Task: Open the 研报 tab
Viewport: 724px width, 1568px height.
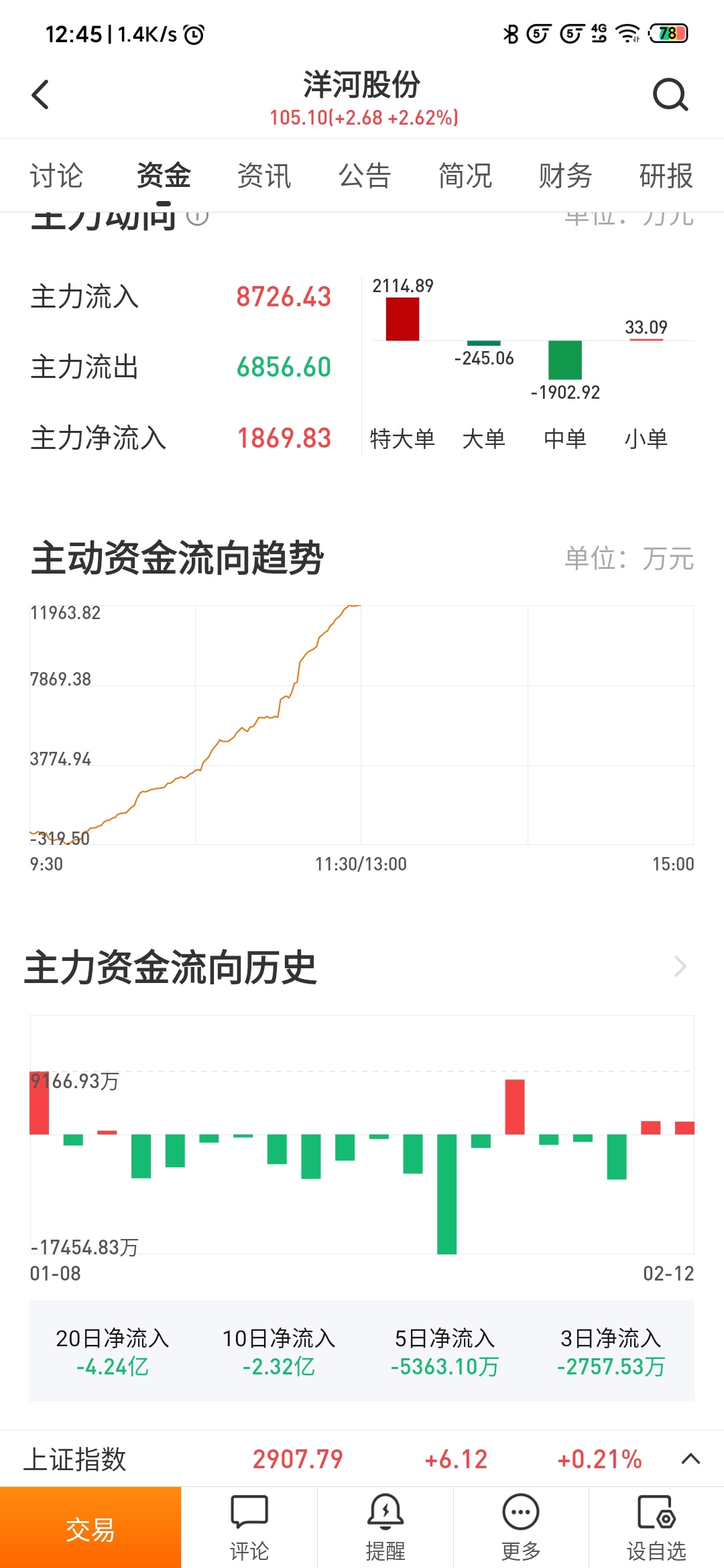Action: (666, 176)
